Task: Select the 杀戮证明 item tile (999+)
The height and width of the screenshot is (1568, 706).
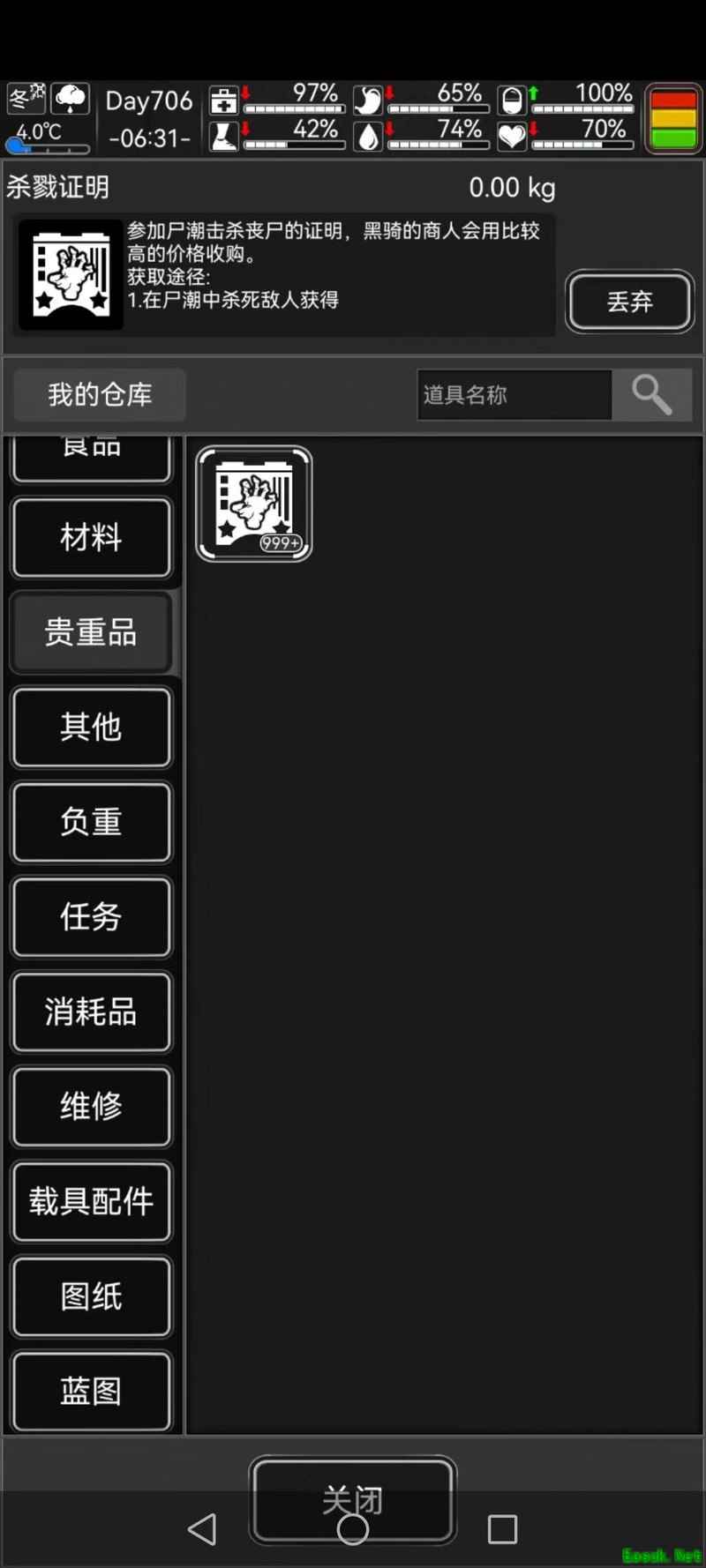Action: tap(254, 504)
